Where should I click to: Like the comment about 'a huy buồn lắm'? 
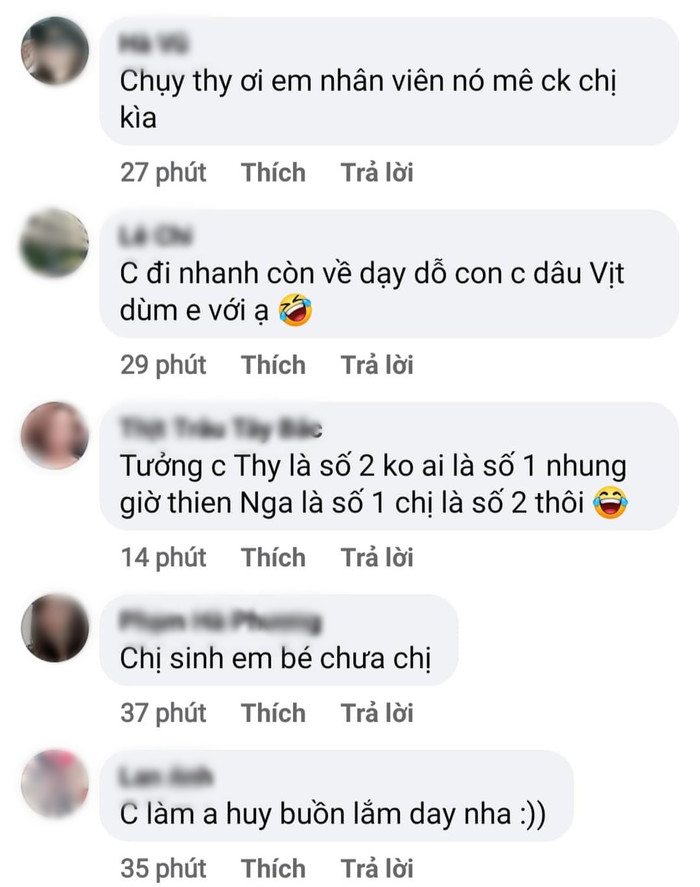tap(273, 866)
